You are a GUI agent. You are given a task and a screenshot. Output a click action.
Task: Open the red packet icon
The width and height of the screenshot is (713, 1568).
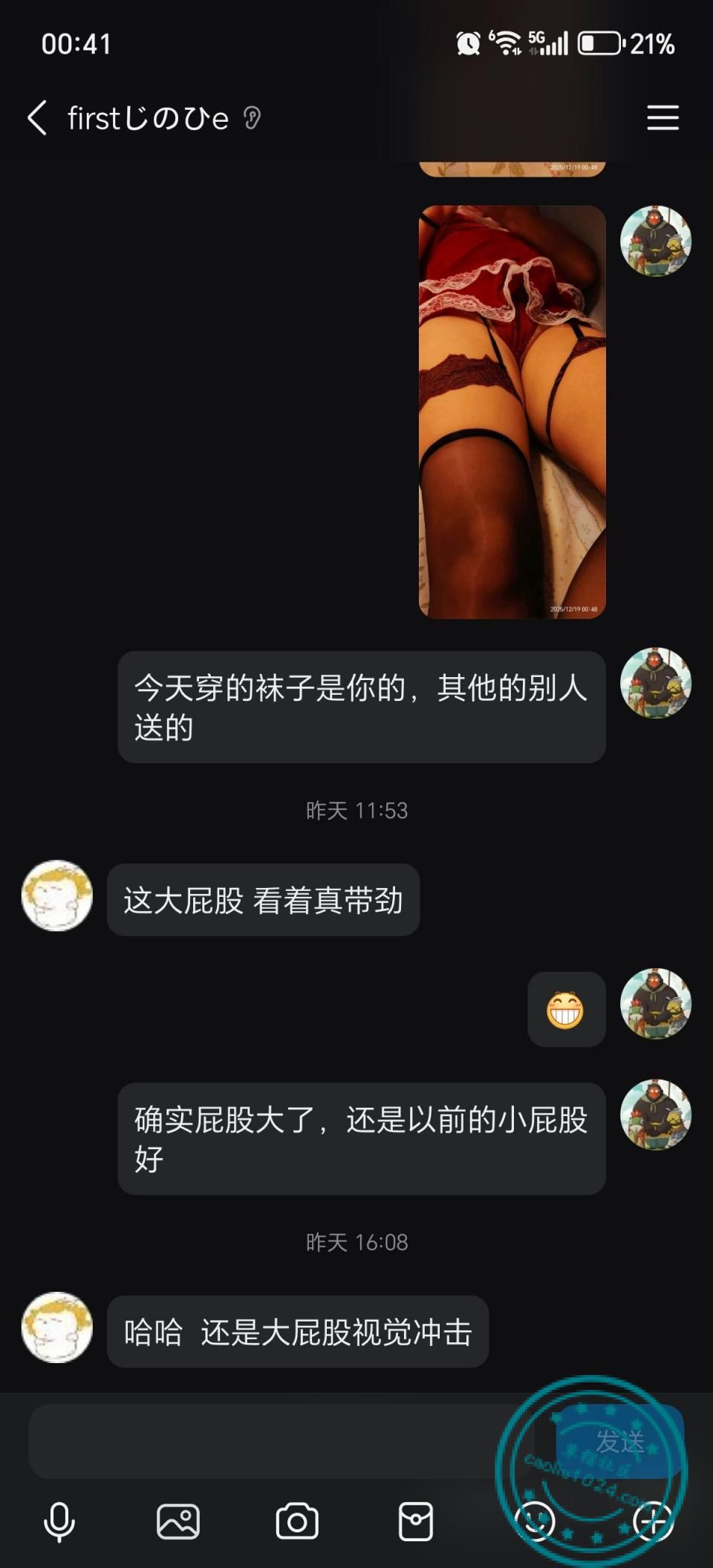click(x=416, y=1522)
